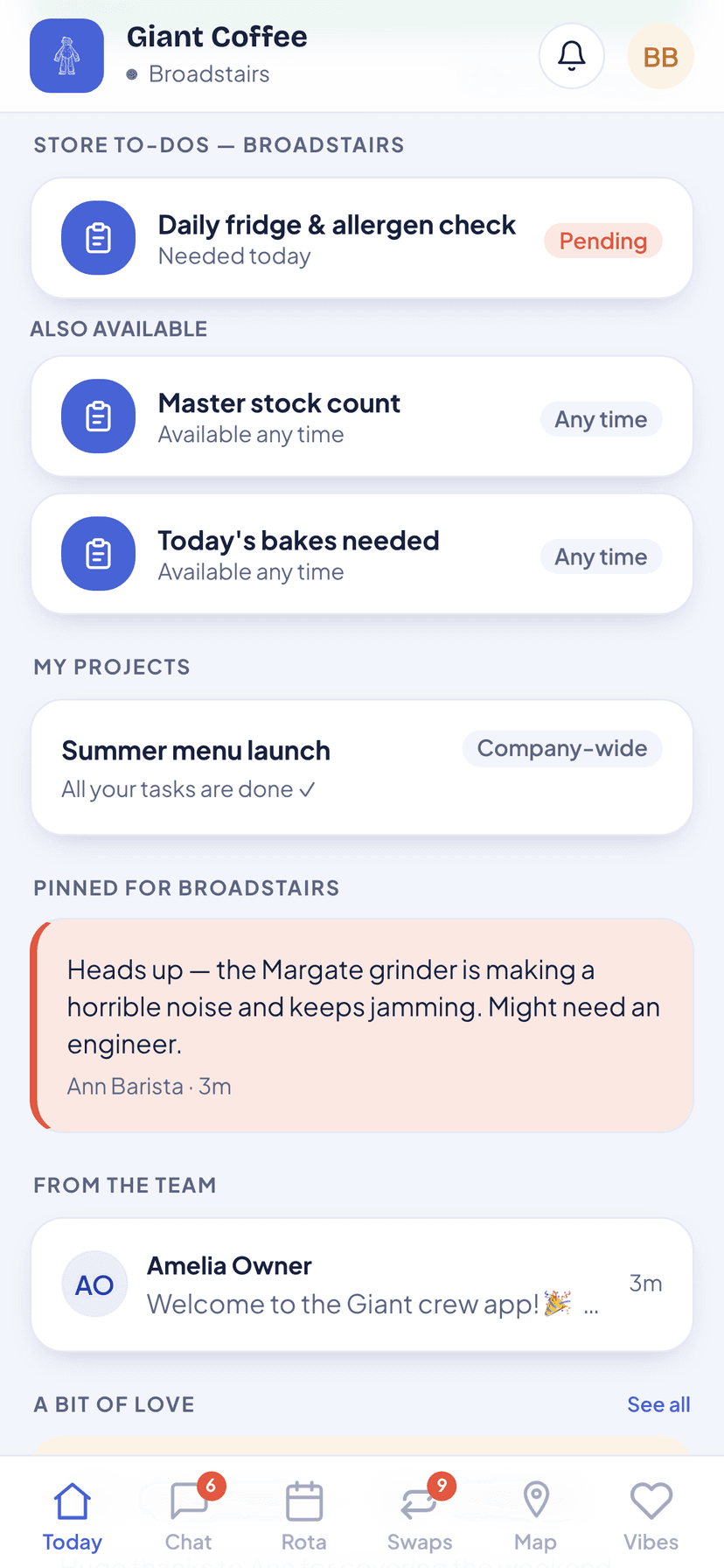Tap See all for A Bit of Love

click(x=658, y=1404)
